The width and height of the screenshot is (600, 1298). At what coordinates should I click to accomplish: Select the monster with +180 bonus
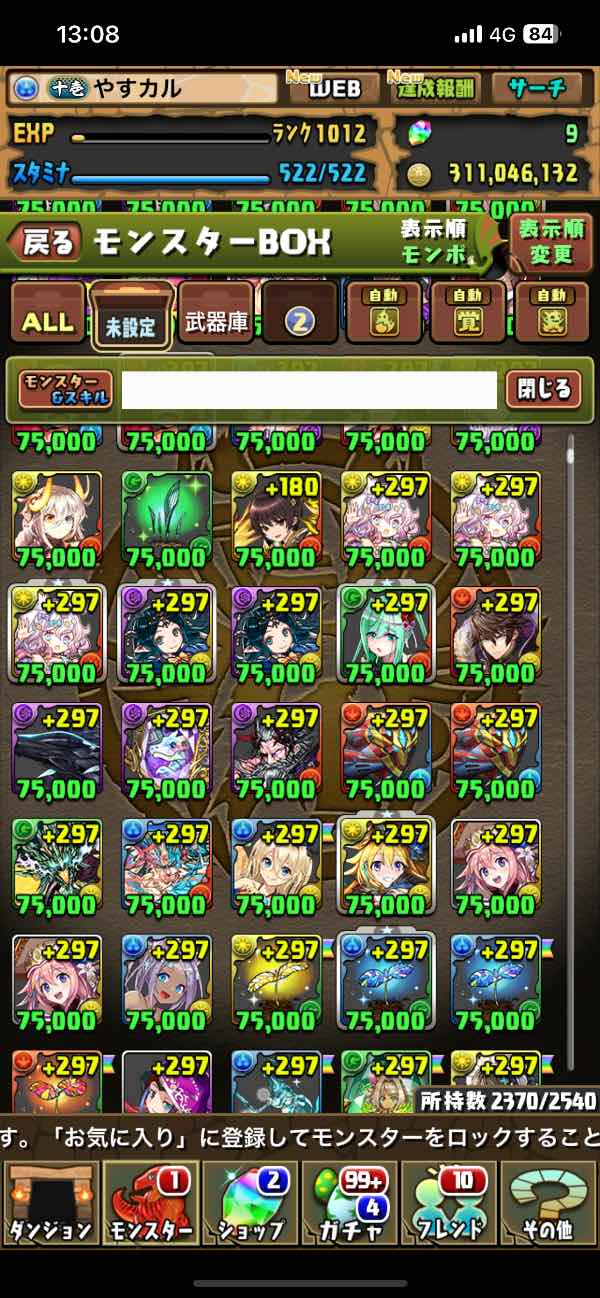tap(276, 520)
